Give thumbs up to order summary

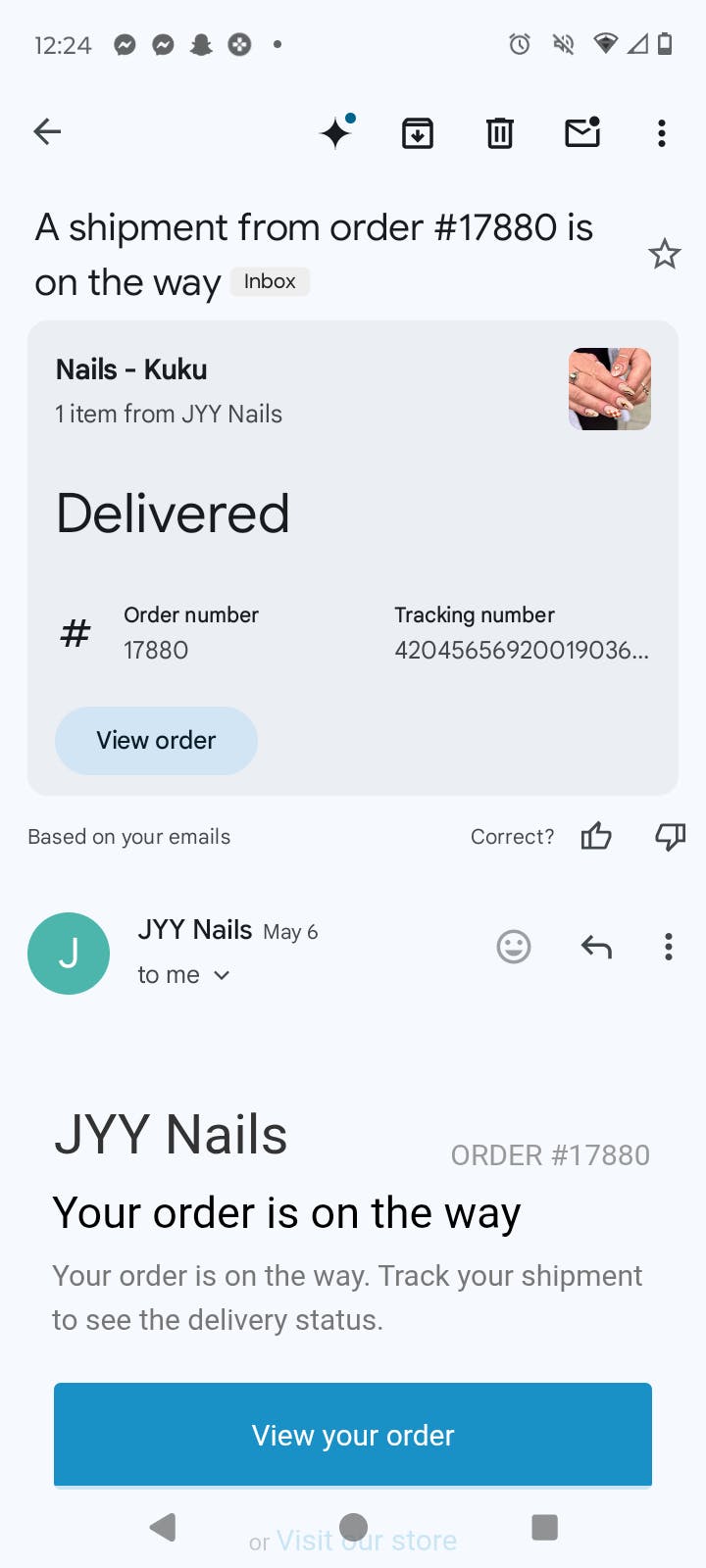[596, 836]
